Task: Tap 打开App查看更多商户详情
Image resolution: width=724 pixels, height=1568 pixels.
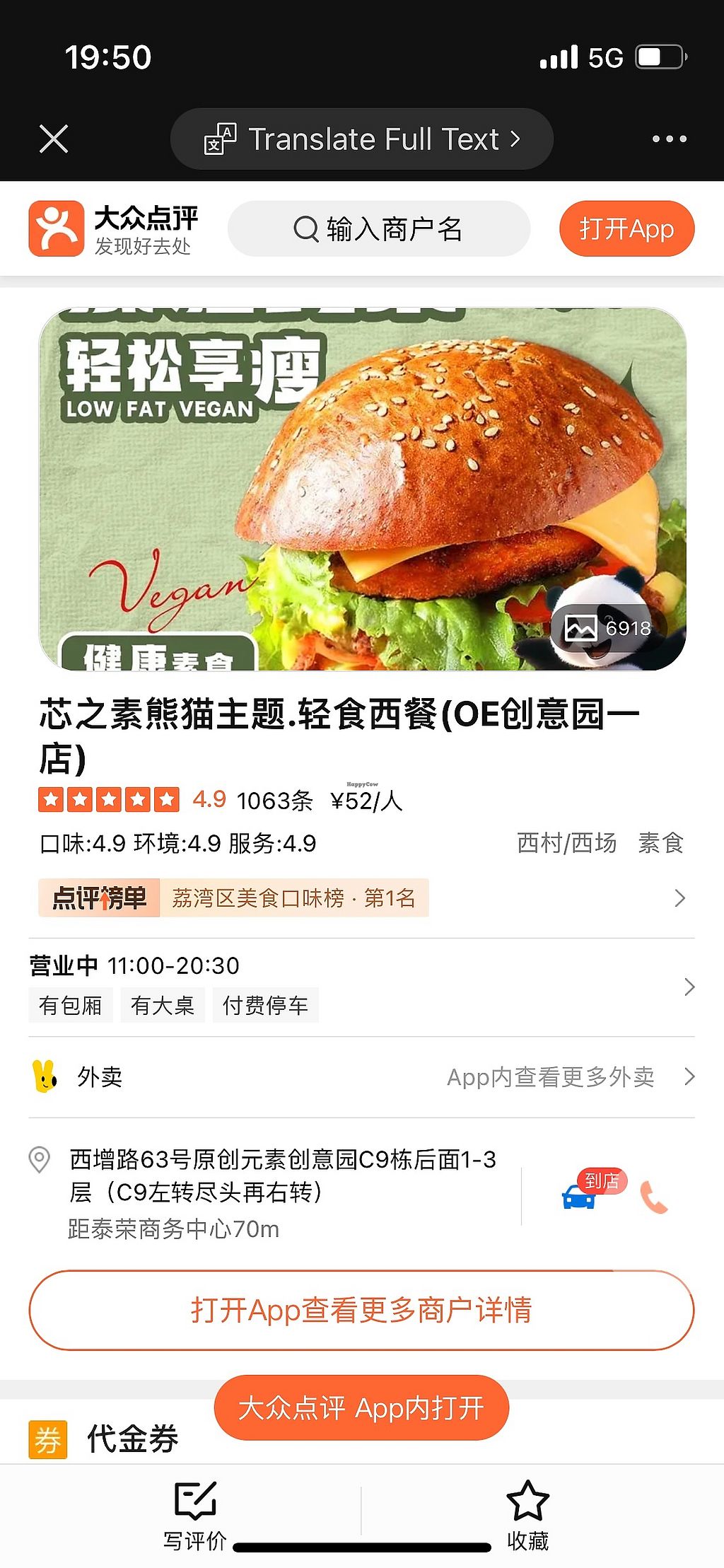Action: [361, 1310]
